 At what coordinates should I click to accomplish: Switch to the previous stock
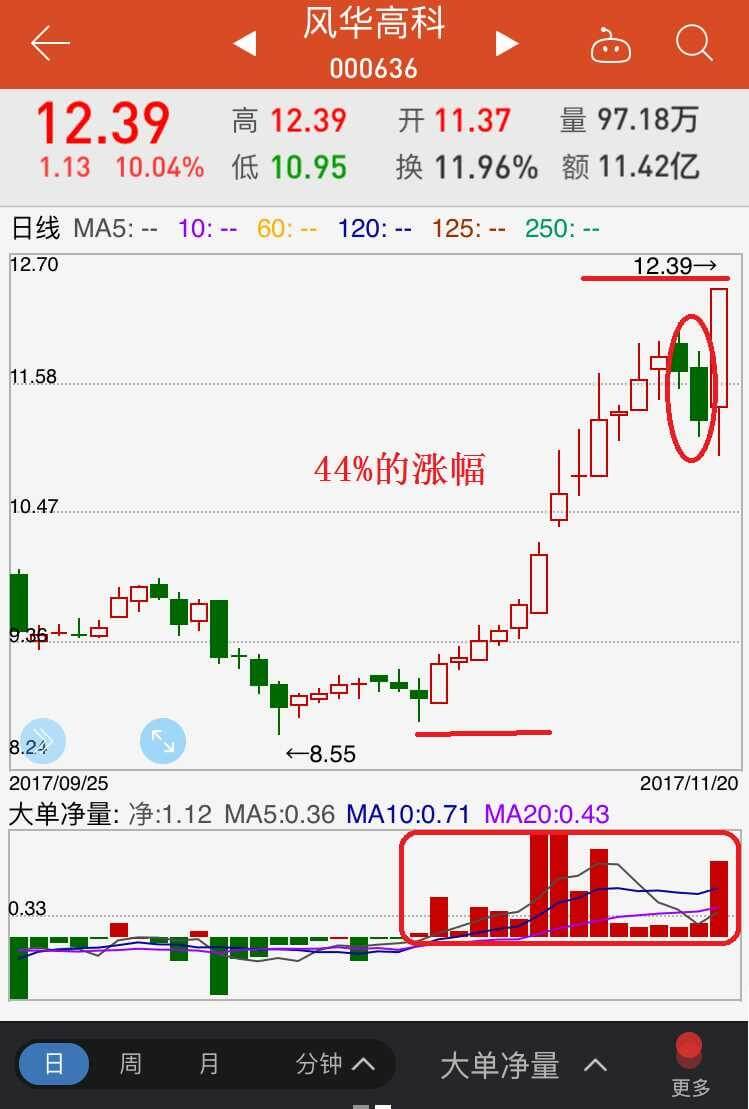click(245, 43)
